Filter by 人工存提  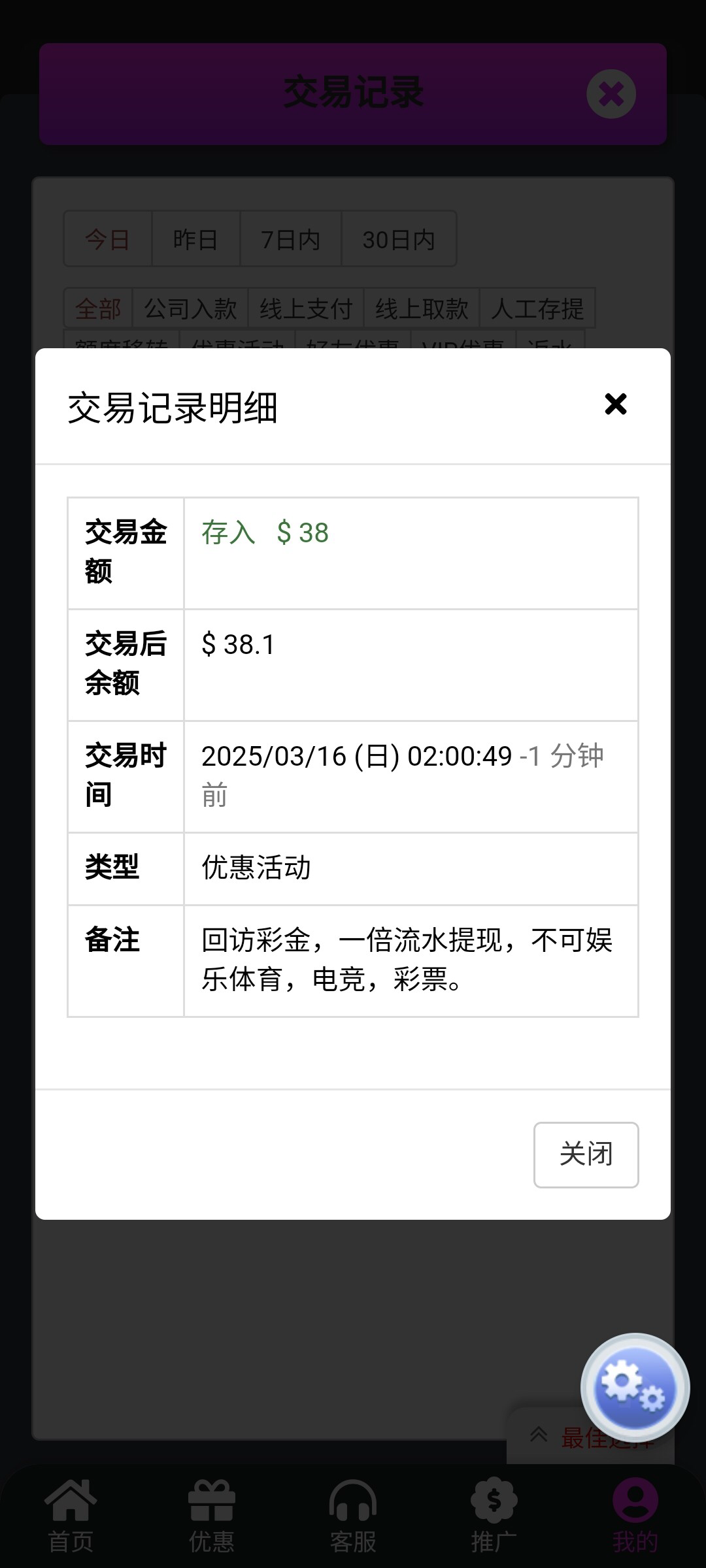tap(537, 308)
